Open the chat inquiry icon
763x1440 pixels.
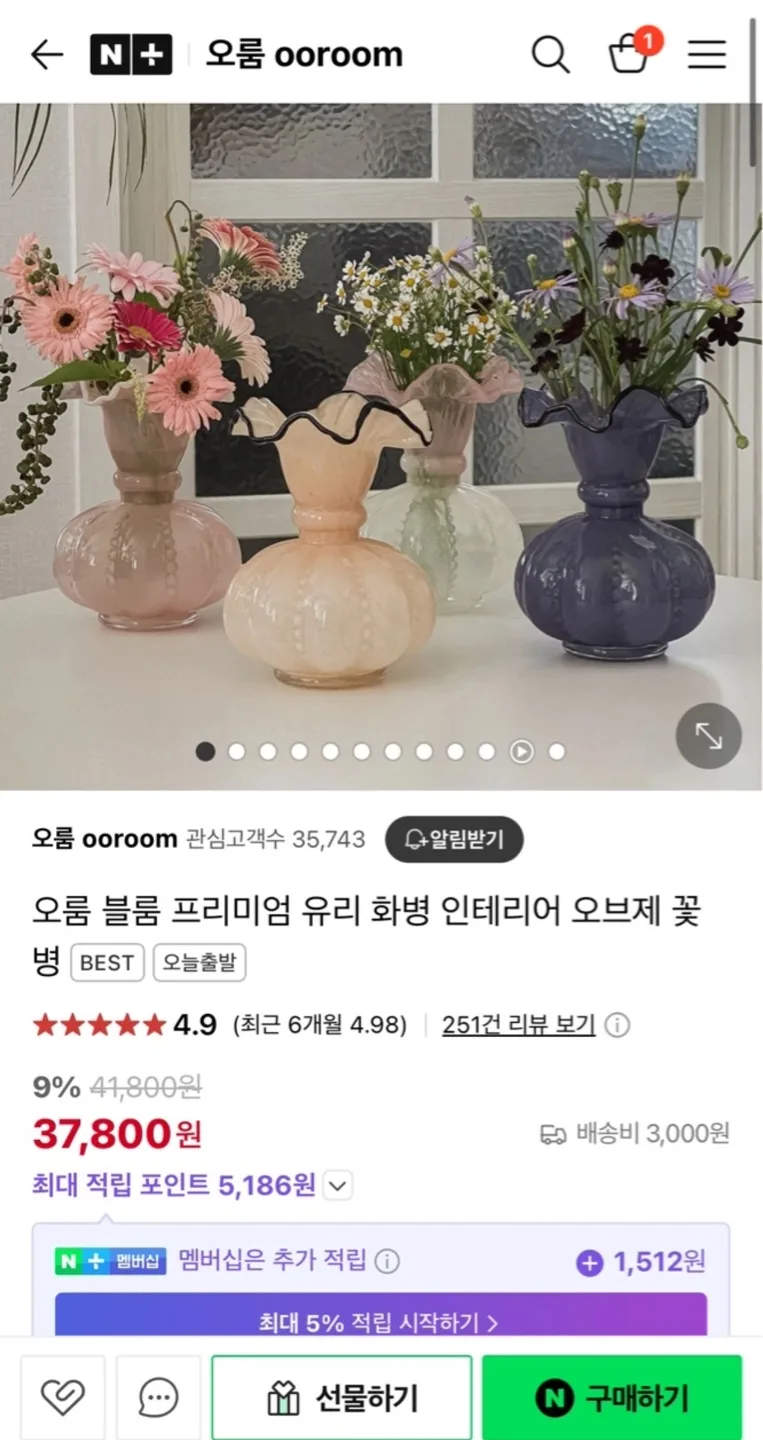coord(158,1397)
